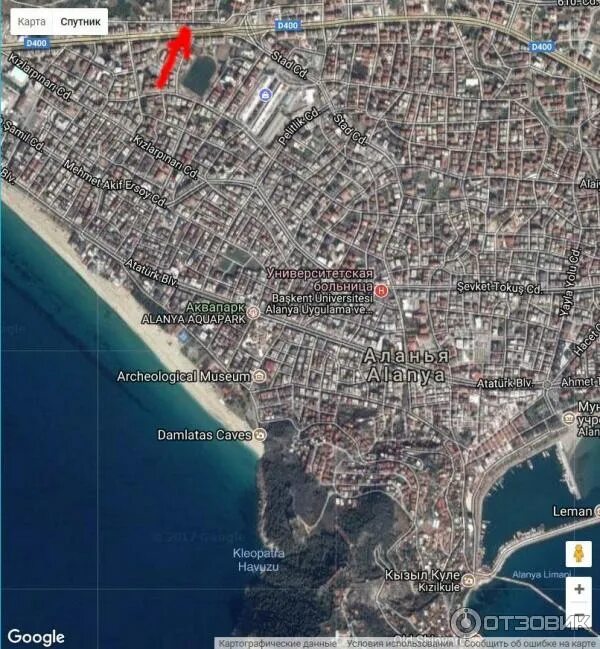Open the Kızılkule place marker

[x=470, y=577]
